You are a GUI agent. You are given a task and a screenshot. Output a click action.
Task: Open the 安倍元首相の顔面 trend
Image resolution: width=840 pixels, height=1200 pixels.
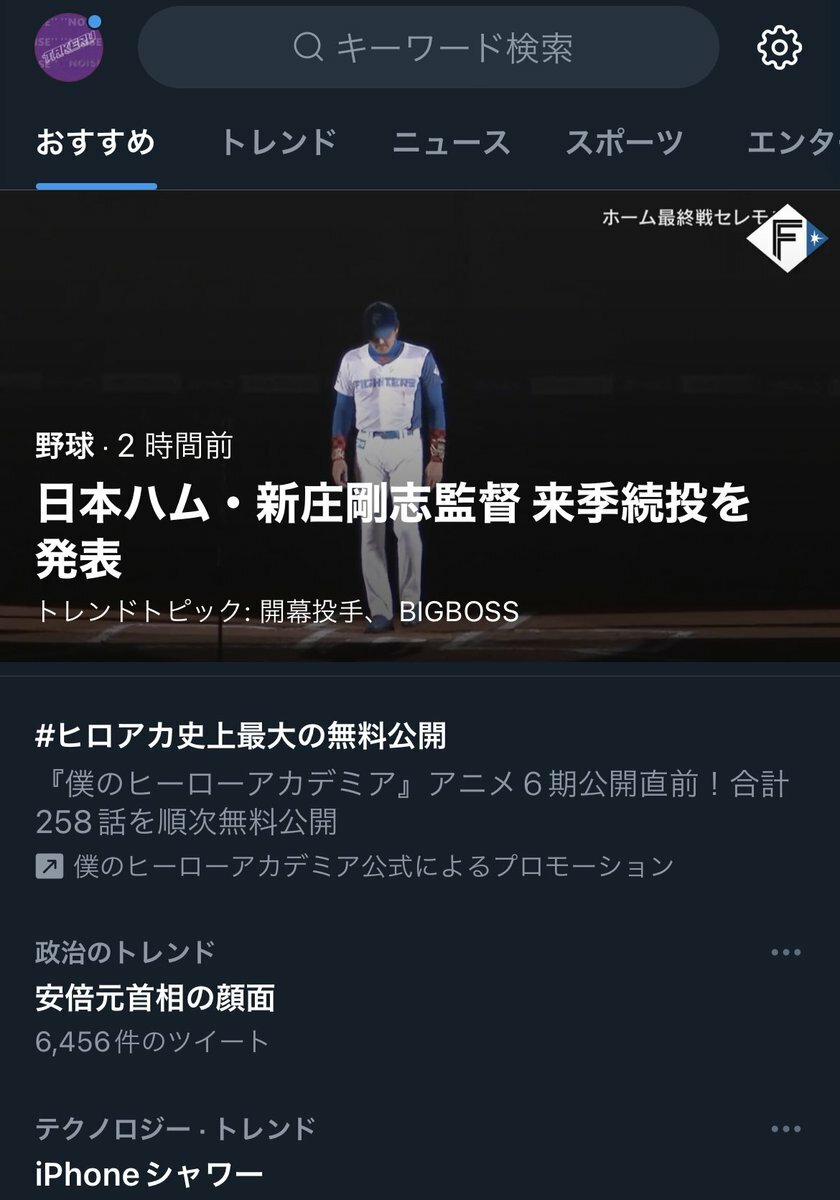155,997
